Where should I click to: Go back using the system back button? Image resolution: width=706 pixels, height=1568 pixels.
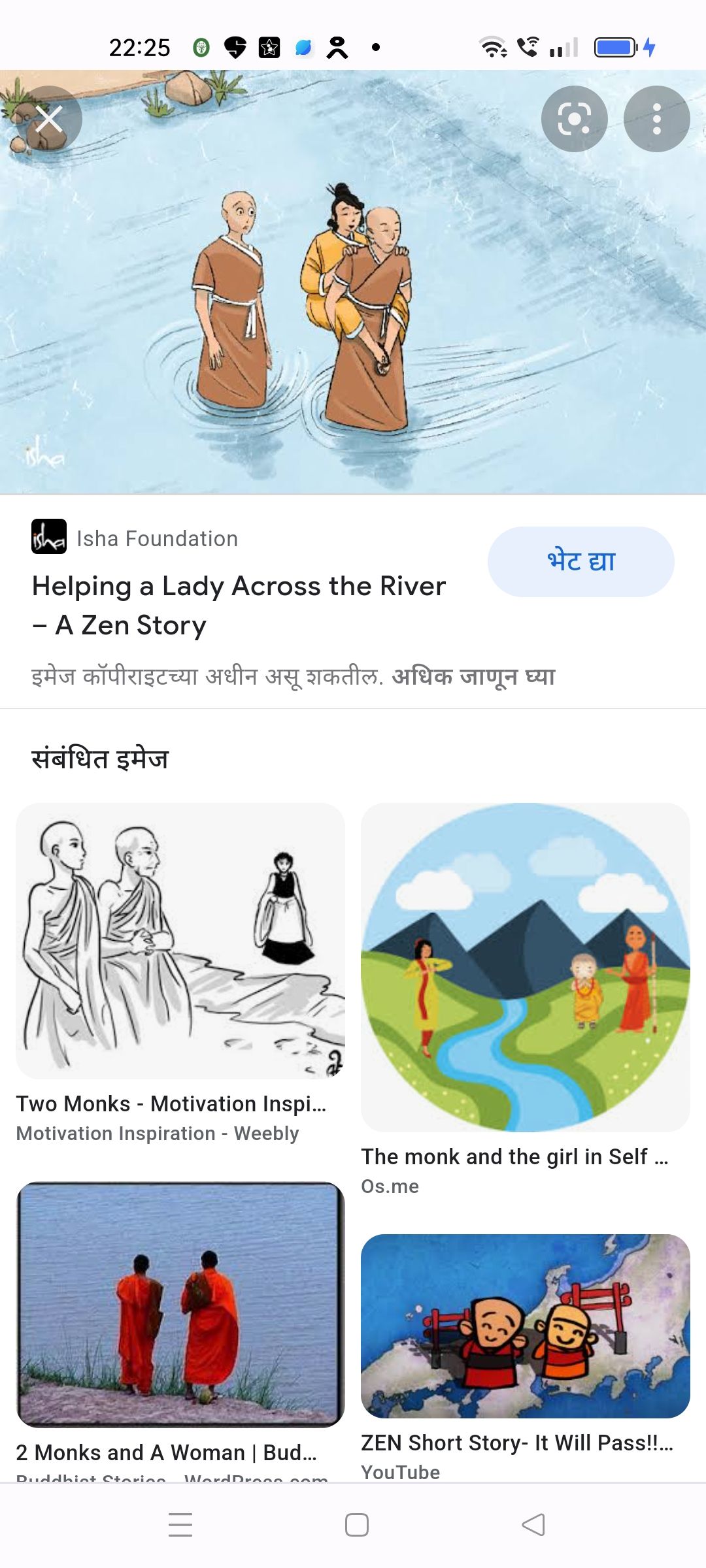click(x=533, y=1525)
